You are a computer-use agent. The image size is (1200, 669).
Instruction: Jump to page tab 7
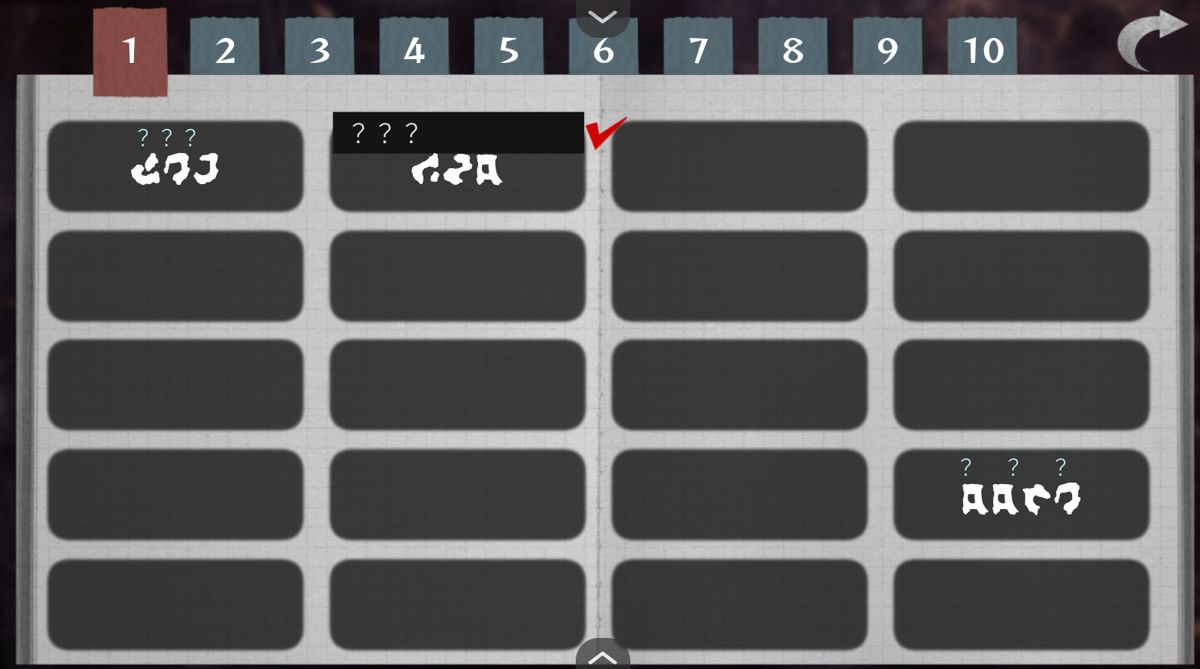698,48
